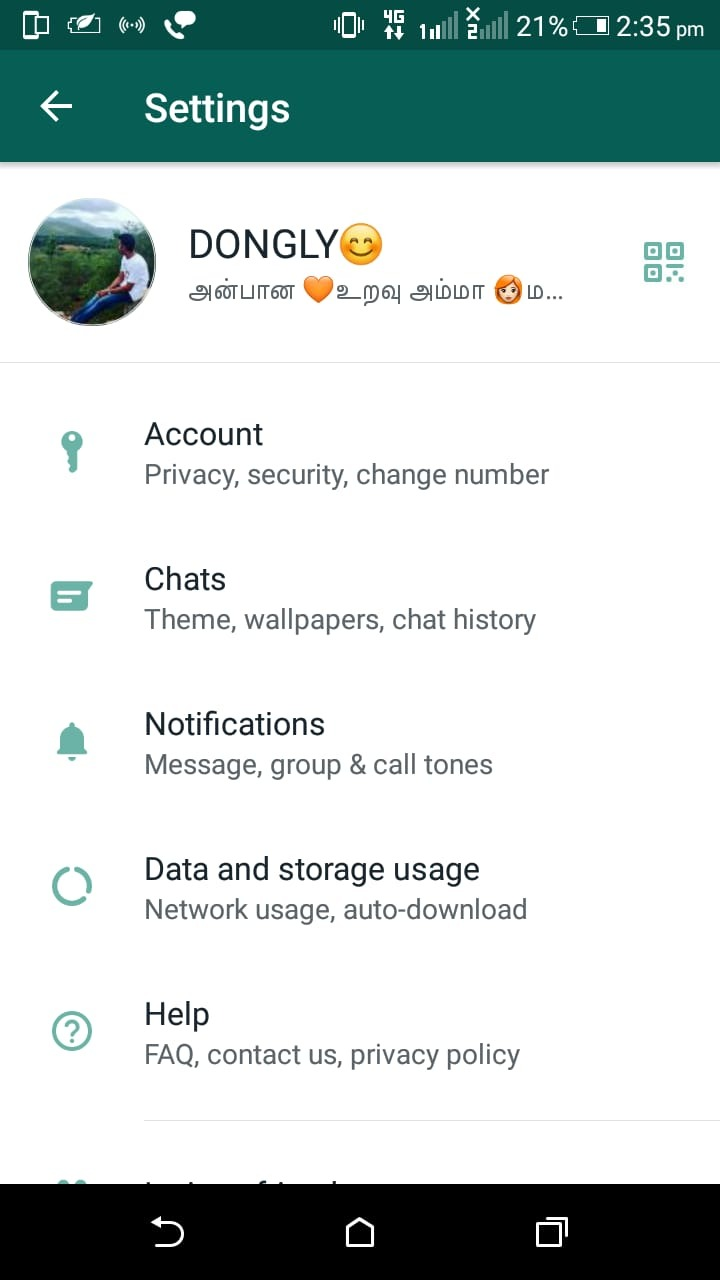This screenshot has height=1280, width=720.
Task: Open Notifications settings
Action: pos(318,743)
